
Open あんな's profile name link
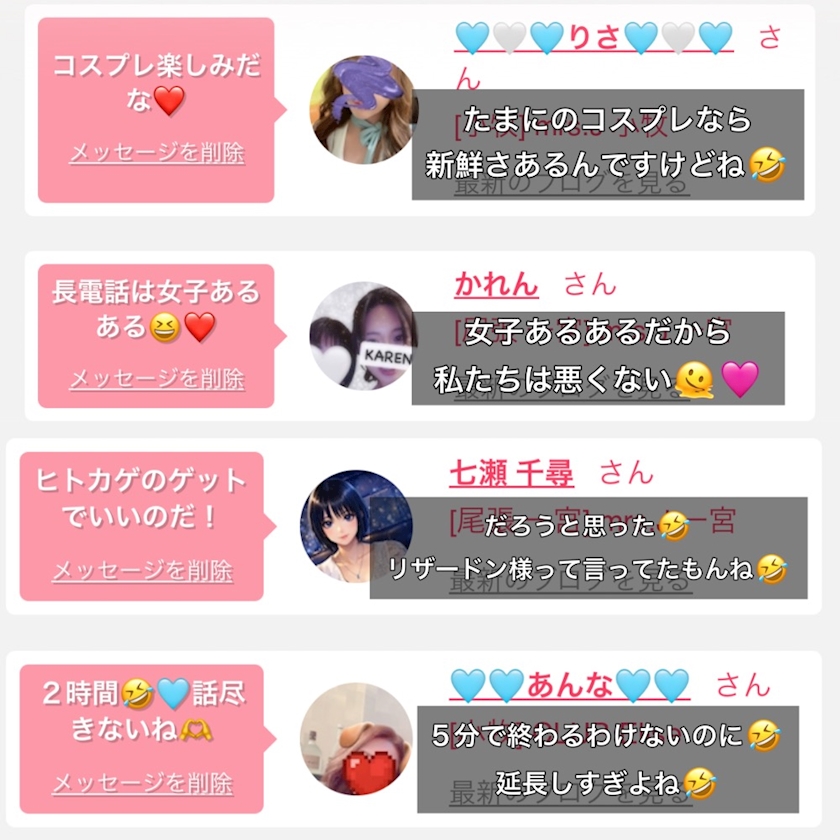[570, 685]
